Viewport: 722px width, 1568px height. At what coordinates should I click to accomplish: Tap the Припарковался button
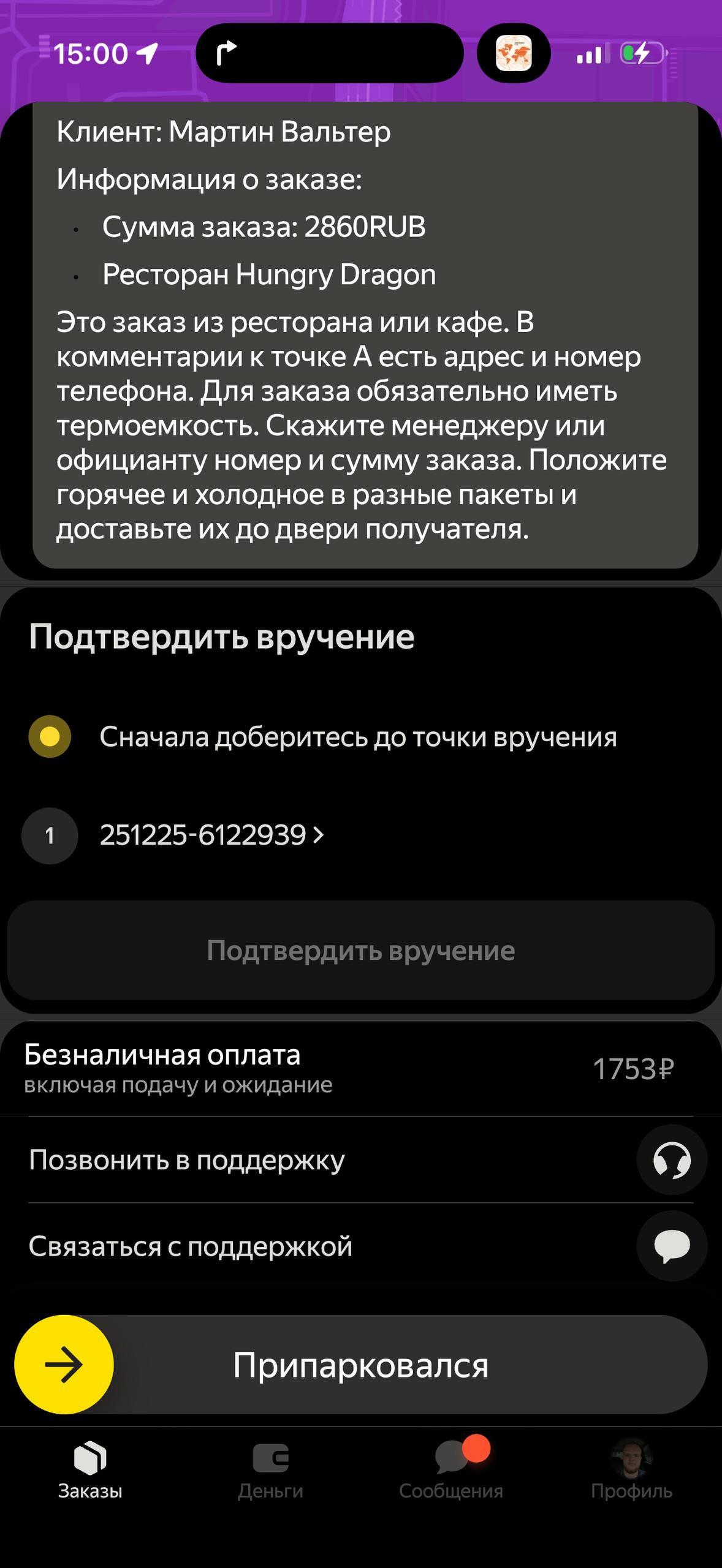[x=360, y=1365]
